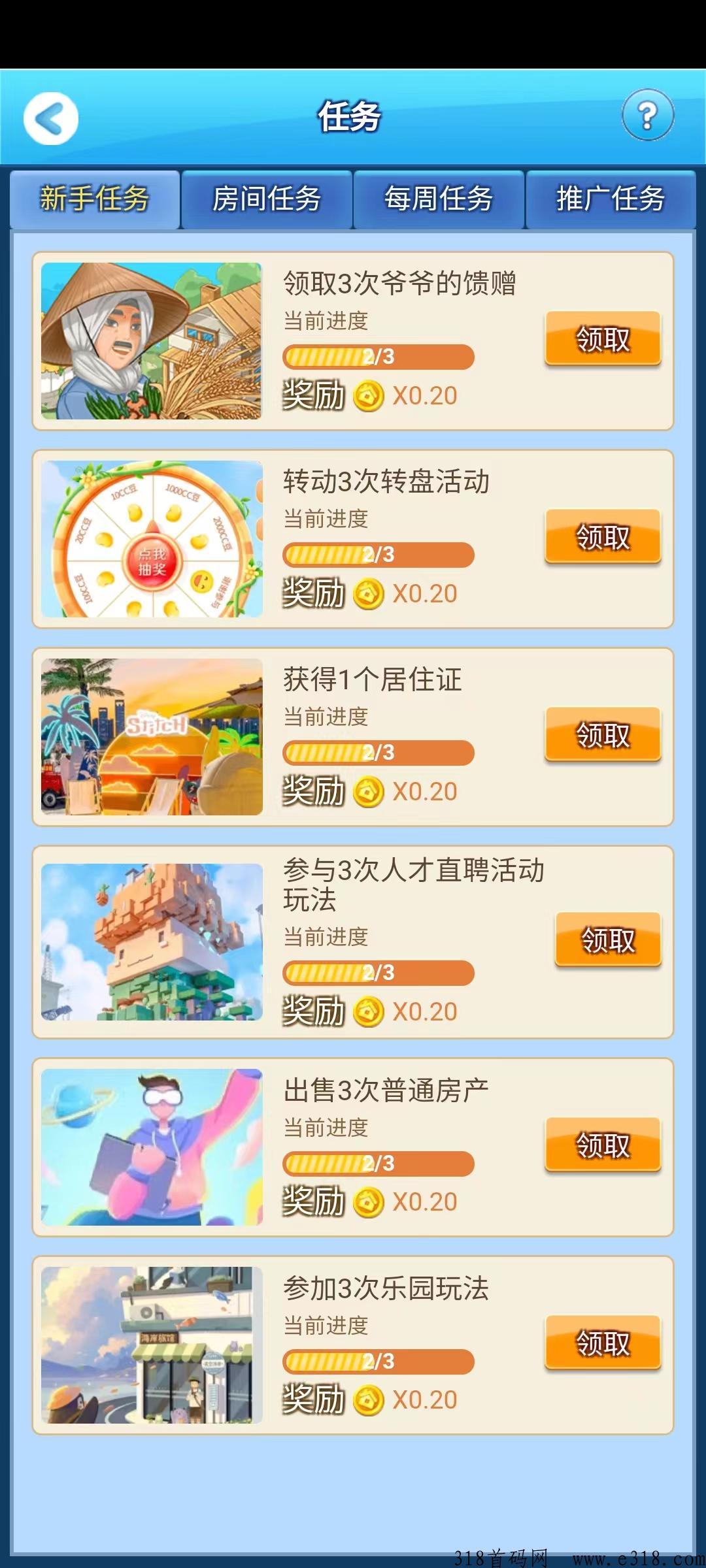Open the 每周任务 tab

tap(439, 199)
